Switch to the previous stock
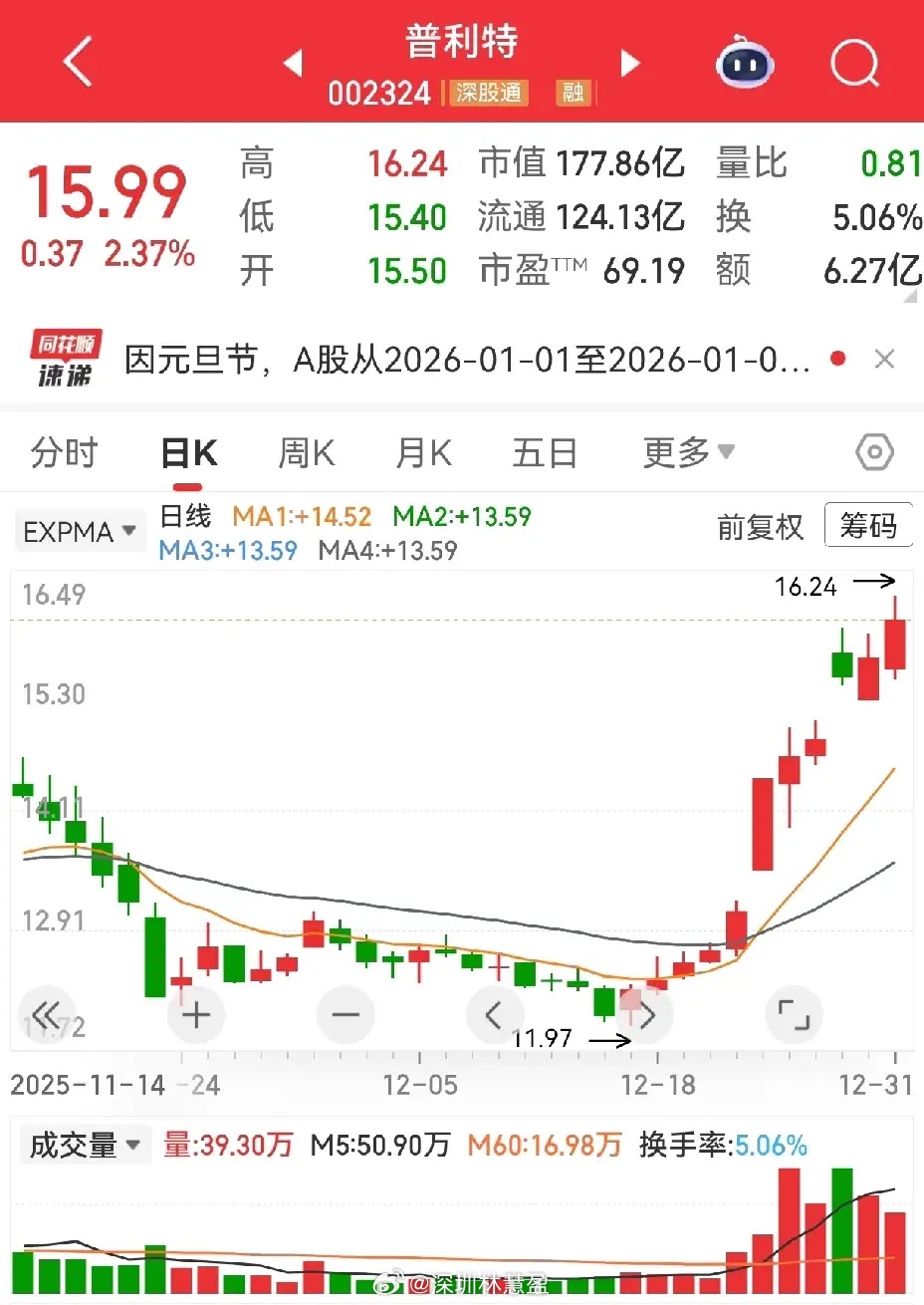The height and width of the screenshot is (1305, 924). (292, 64)
